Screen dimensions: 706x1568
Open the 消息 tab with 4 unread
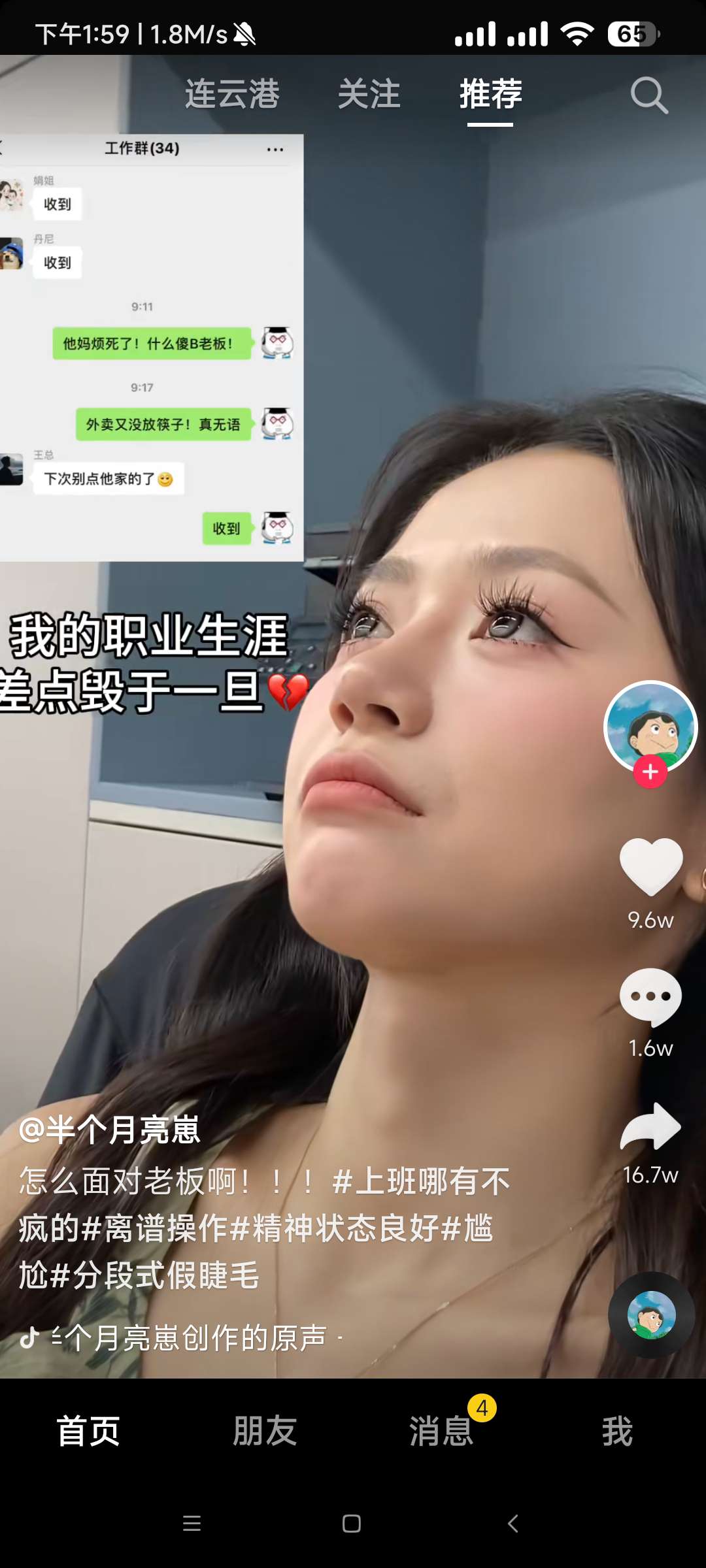click(x=441, y=1431)
